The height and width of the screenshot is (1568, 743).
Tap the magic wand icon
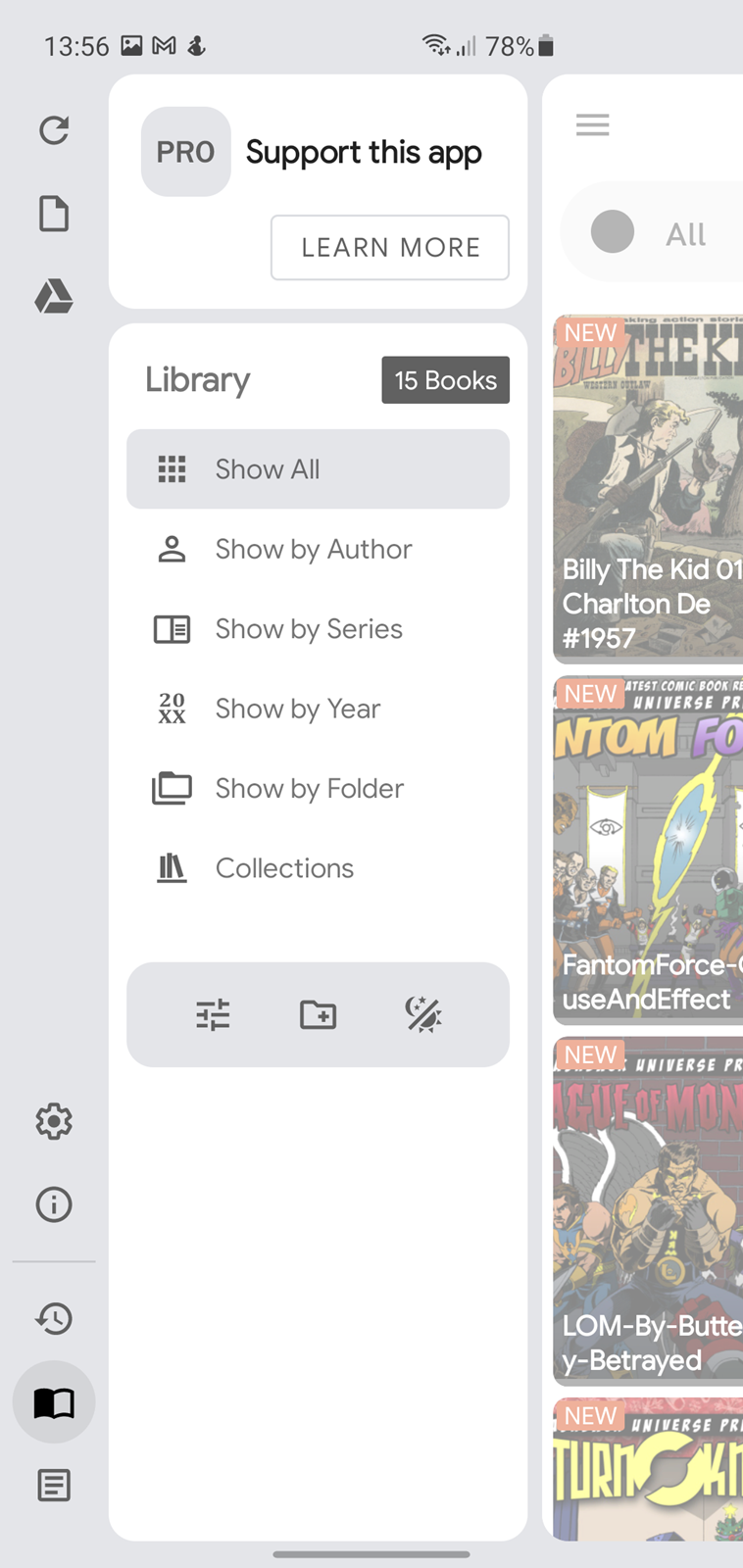(423, 1014)
